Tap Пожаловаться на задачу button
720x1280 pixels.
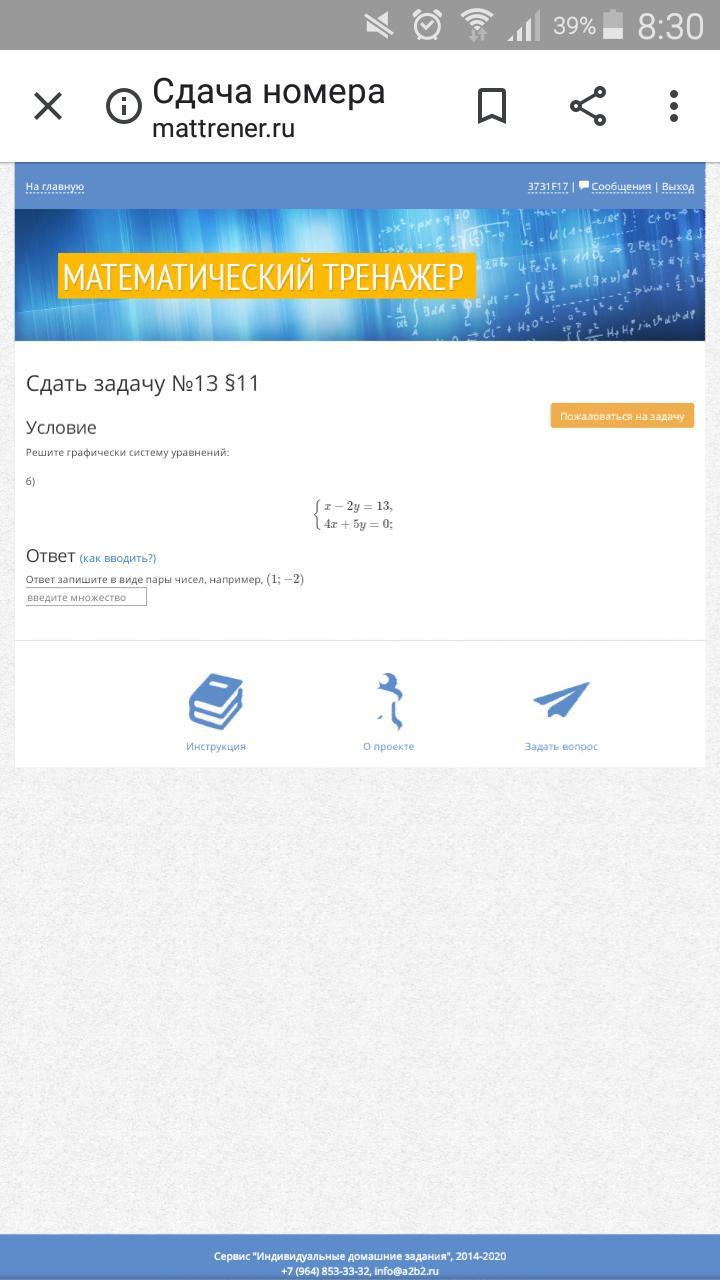tap(622, 416)
